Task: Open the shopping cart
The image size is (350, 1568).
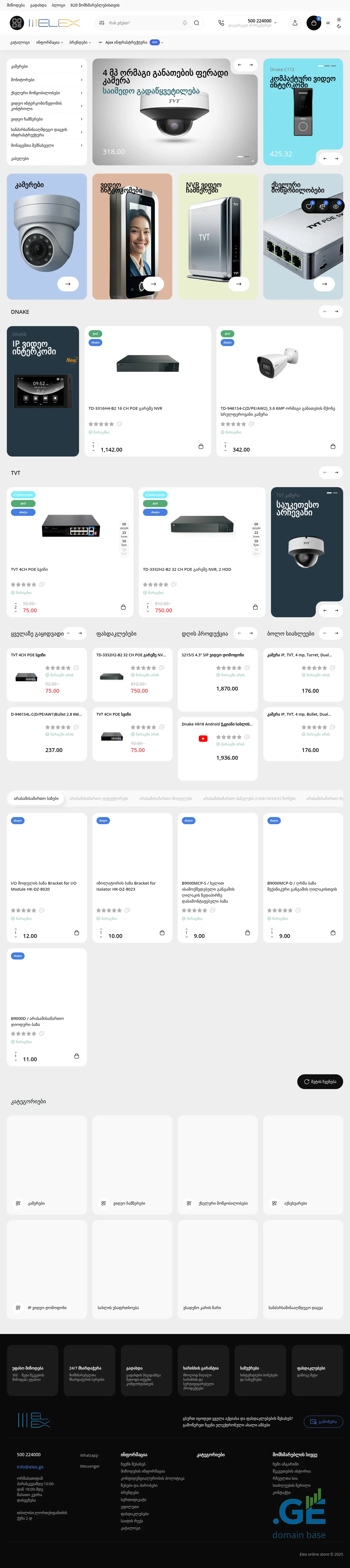Action: pos(313,23)
